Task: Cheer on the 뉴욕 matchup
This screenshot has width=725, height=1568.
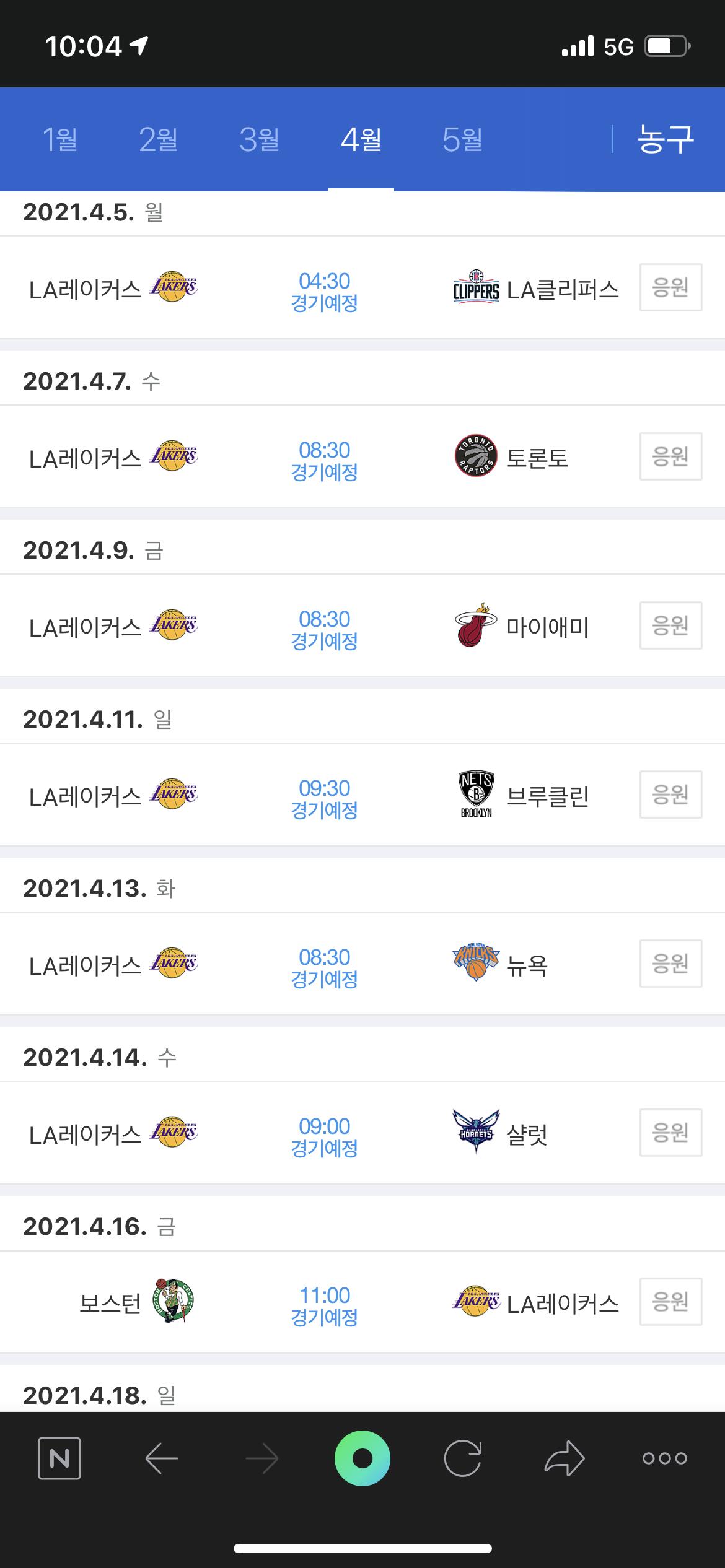Action: [x=670, y=964]
